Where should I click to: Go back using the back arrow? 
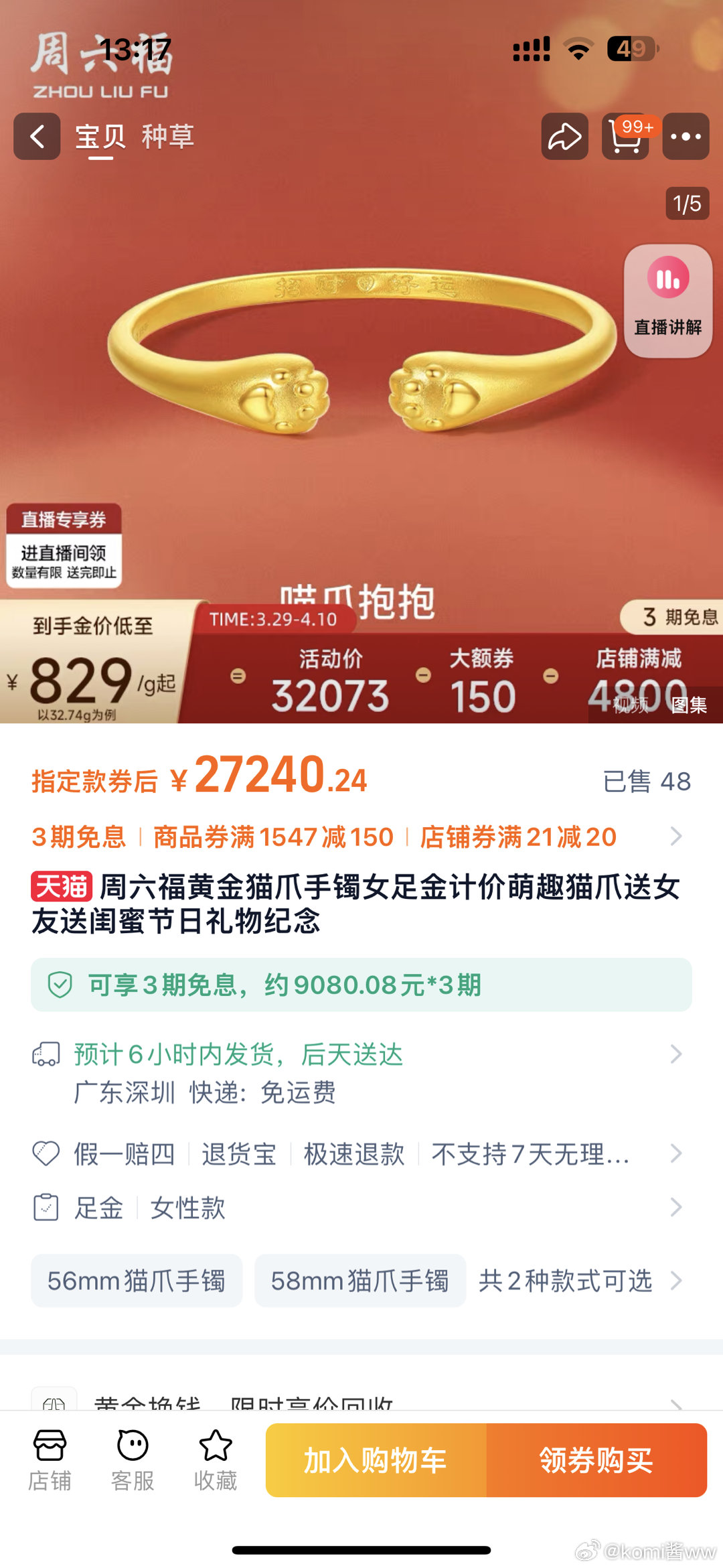(x=37, y=137)
